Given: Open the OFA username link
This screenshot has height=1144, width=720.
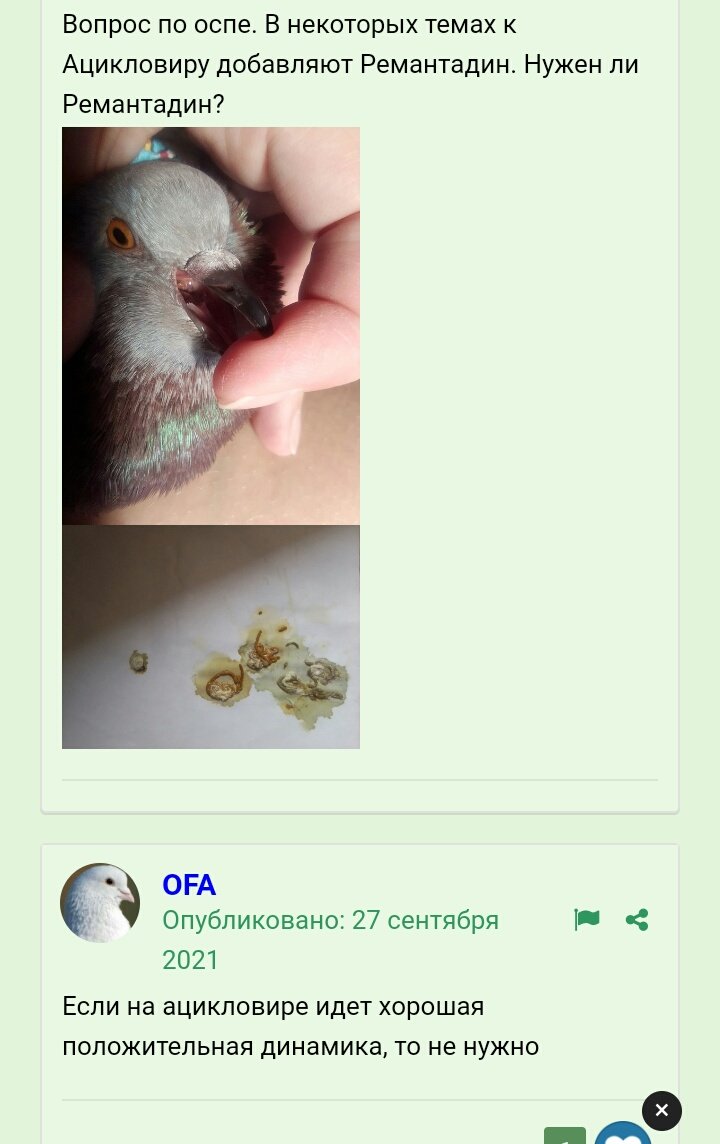Looking at the screenshot, I should point(189,885).
